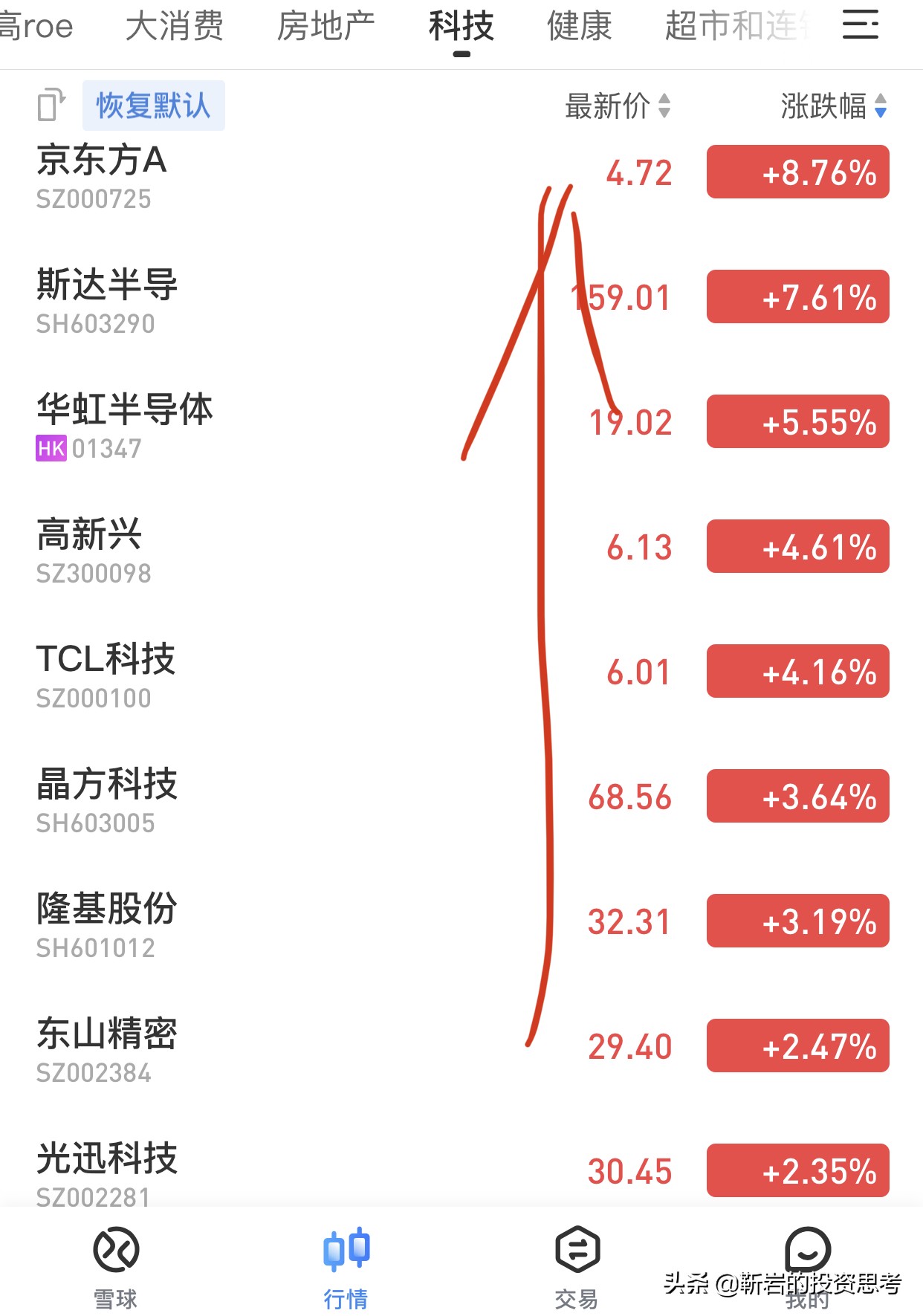Switch to the 房地产 tab
The height and width of the screenshot is (1316, 923).
(326, 27)
